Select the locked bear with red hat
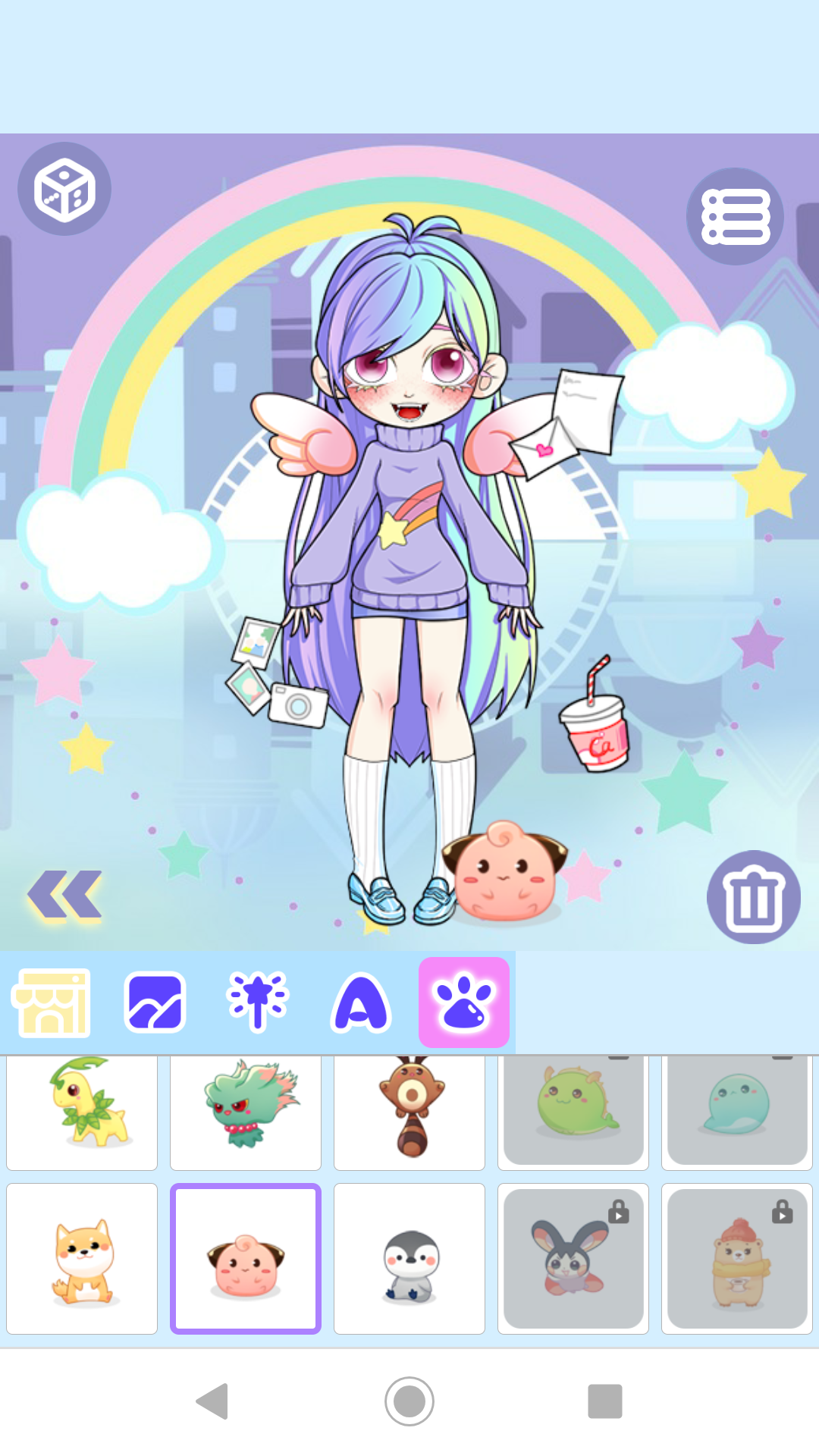The height and width of the screenshot is (1456, 819). pyautogui.click(x=737, y=1259)
